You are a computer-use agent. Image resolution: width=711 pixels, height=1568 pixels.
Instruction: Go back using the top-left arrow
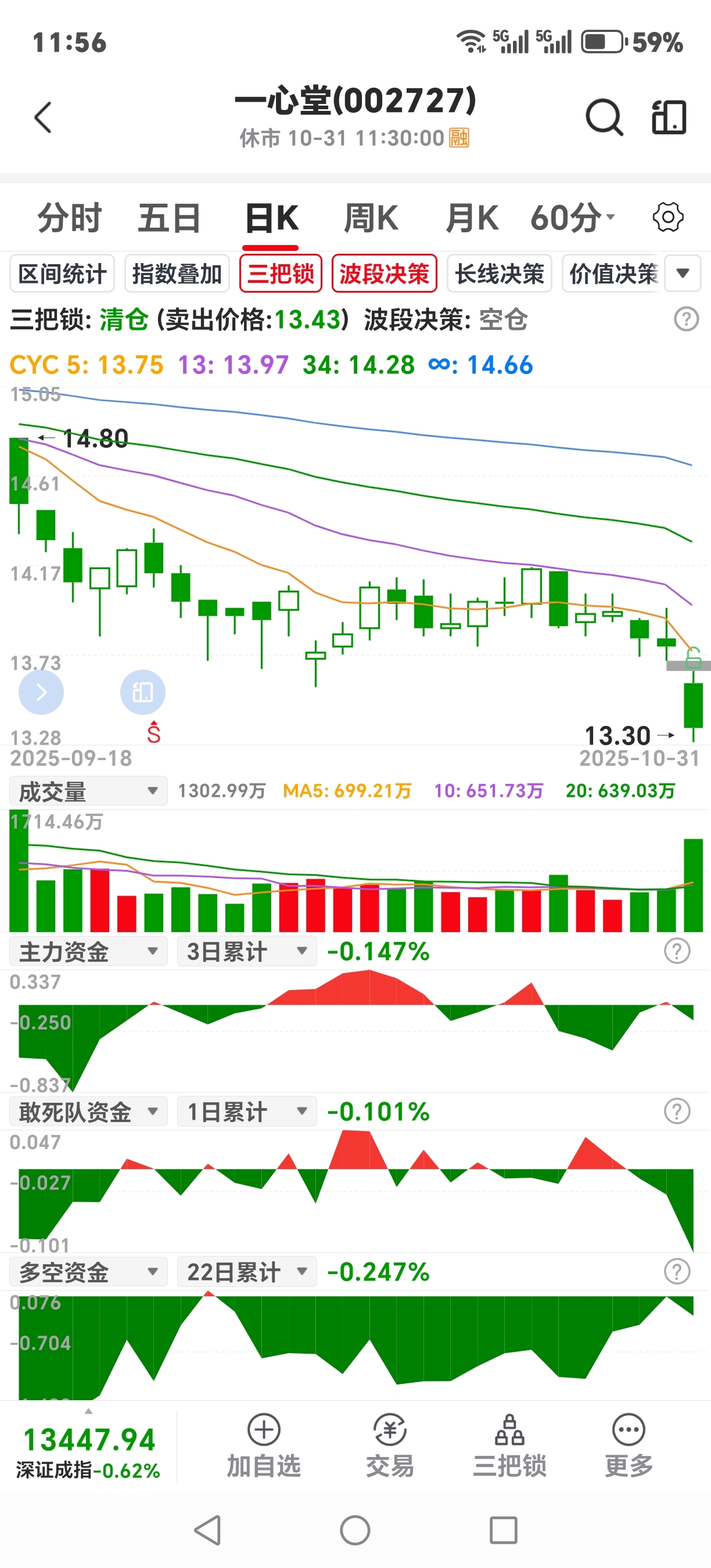click(x=42, y=117)
